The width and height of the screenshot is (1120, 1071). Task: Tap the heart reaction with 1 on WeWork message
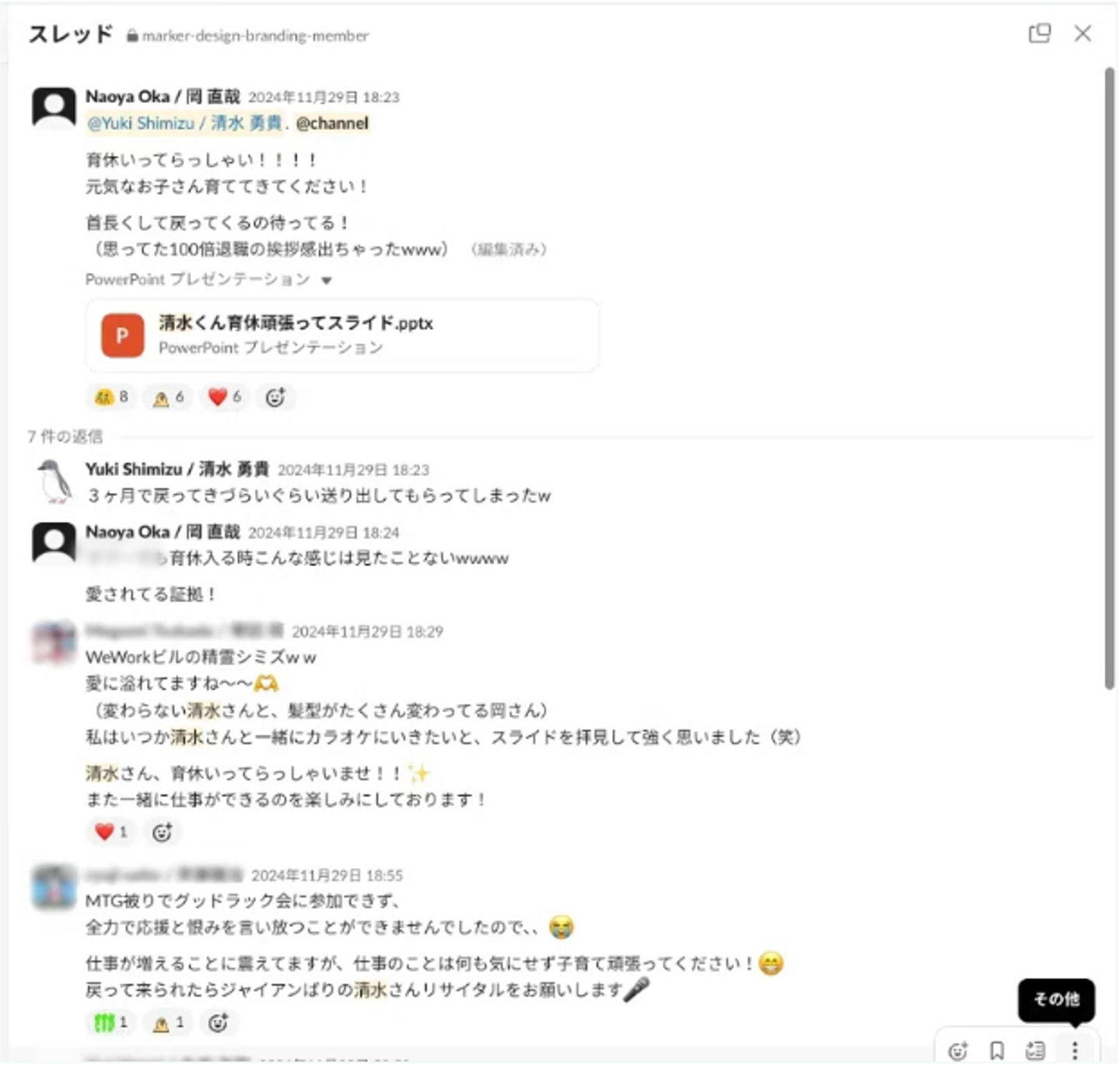[110, 831]
